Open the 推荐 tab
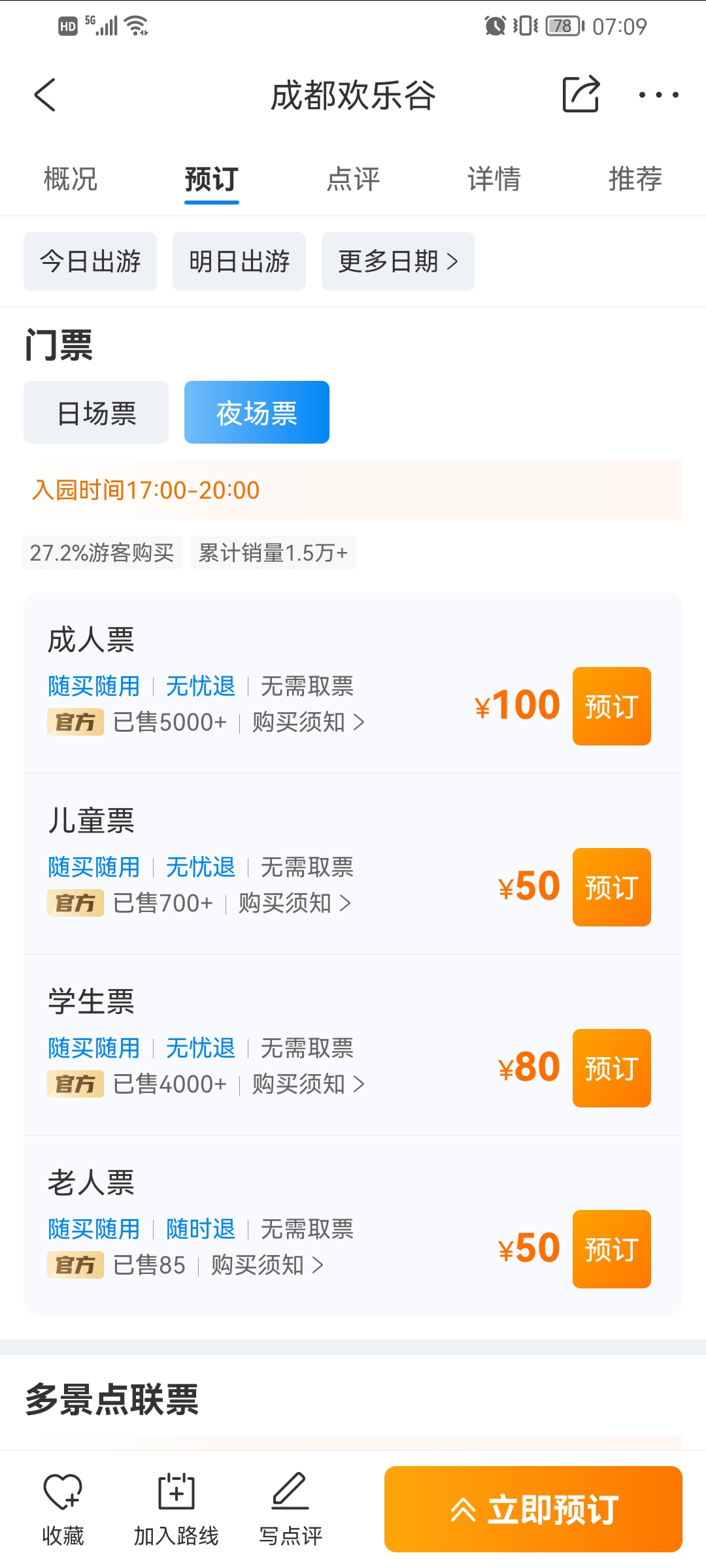Screen dimensions: 706x1568 click(635, 179)
